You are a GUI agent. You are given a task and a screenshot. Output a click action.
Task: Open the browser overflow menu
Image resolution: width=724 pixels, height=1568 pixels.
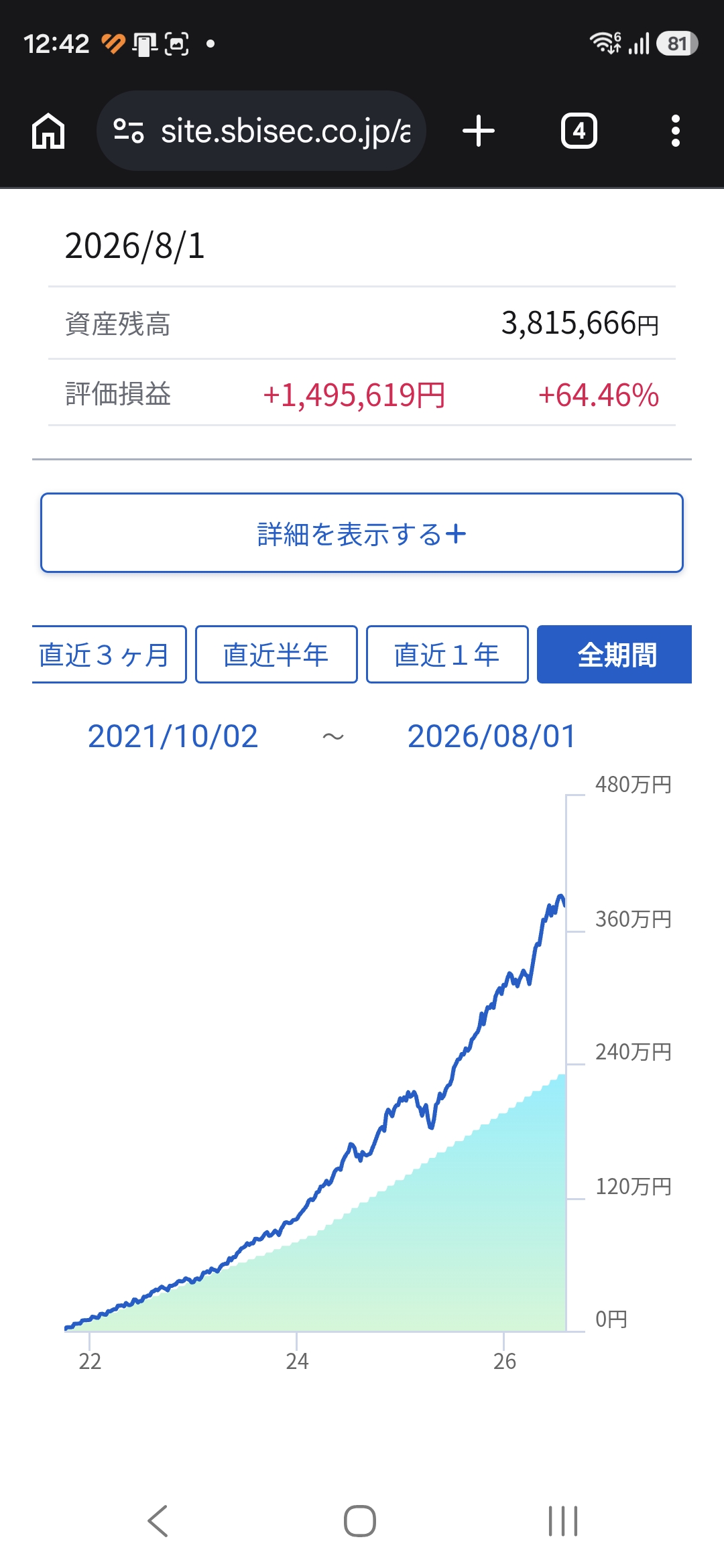pos(676,131)
